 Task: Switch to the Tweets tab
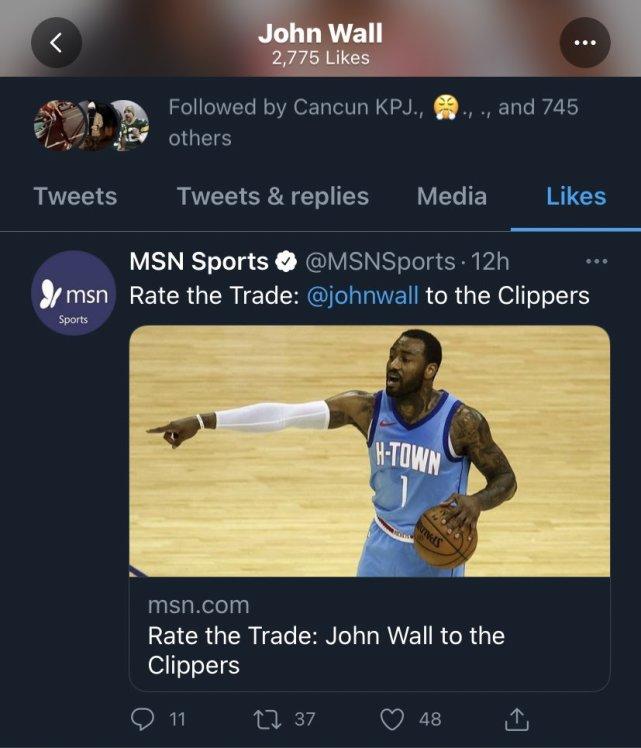tap(75, 197)
